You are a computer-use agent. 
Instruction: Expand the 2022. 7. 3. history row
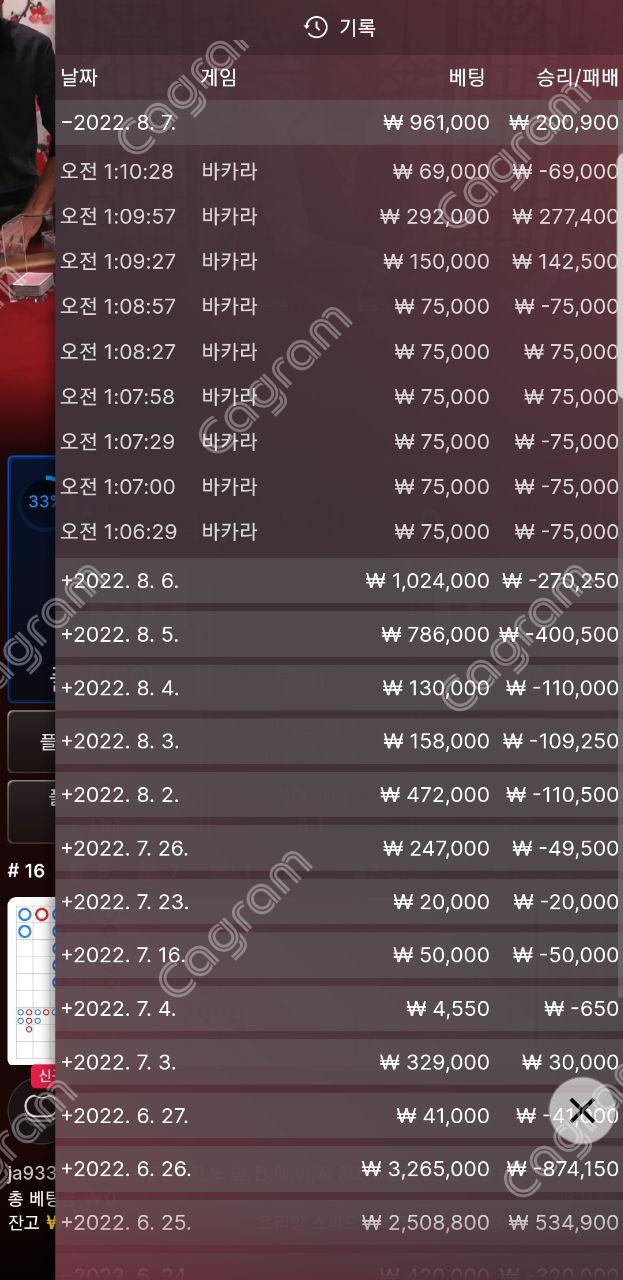[x=118, y=1062]
